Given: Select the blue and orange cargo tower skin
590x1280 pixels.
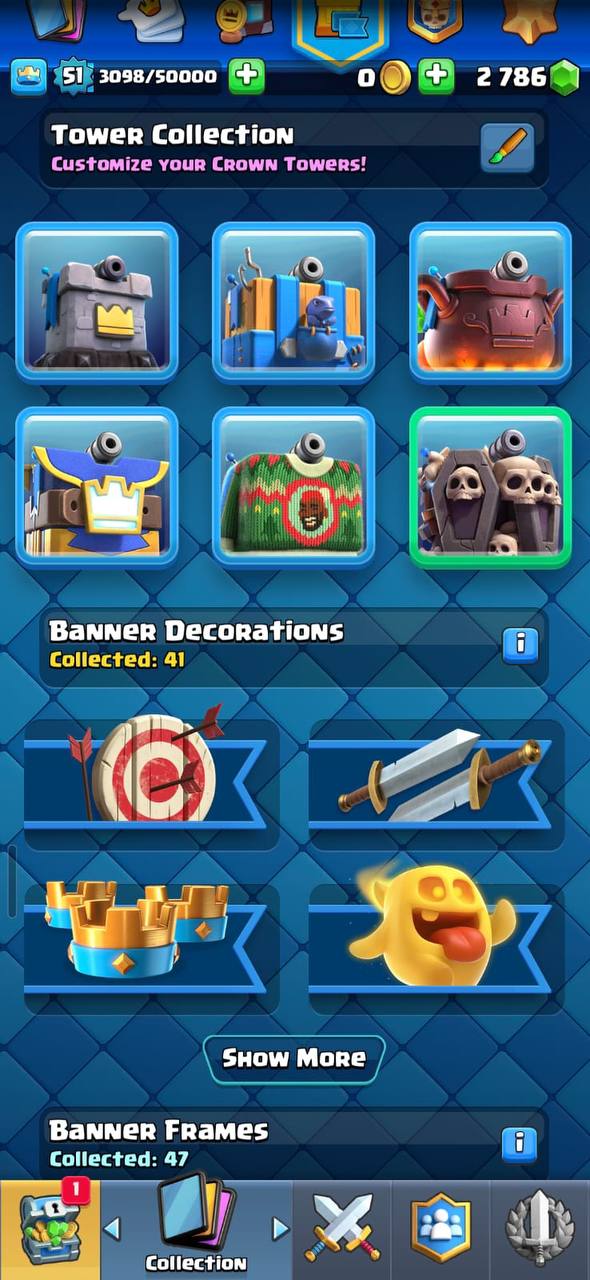Looking at the screenshot, I should pyautogui.click(x=293, y=301).
